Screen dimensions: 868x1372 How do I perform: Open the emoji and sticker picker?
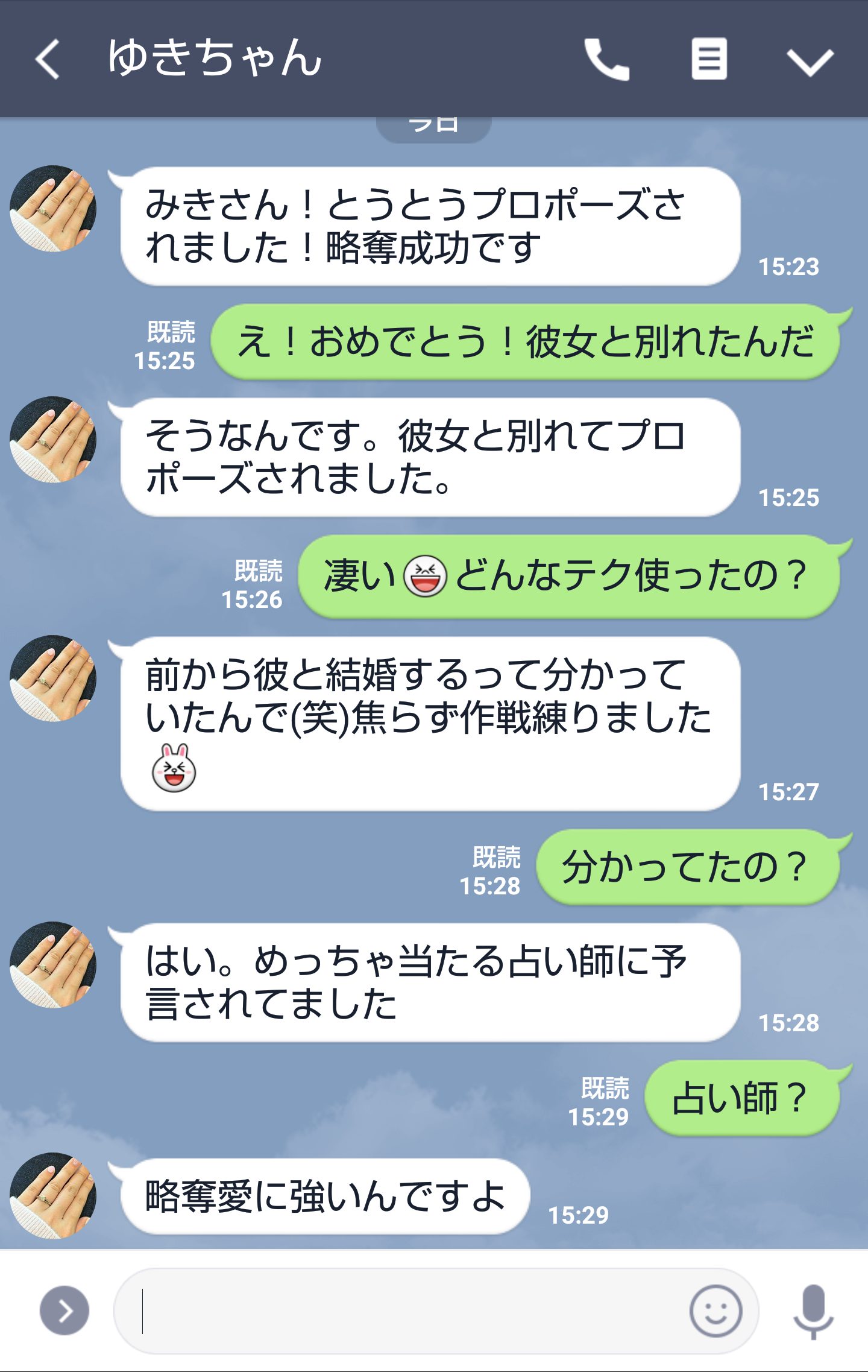pyautogui.click(x=715, y=1310)
